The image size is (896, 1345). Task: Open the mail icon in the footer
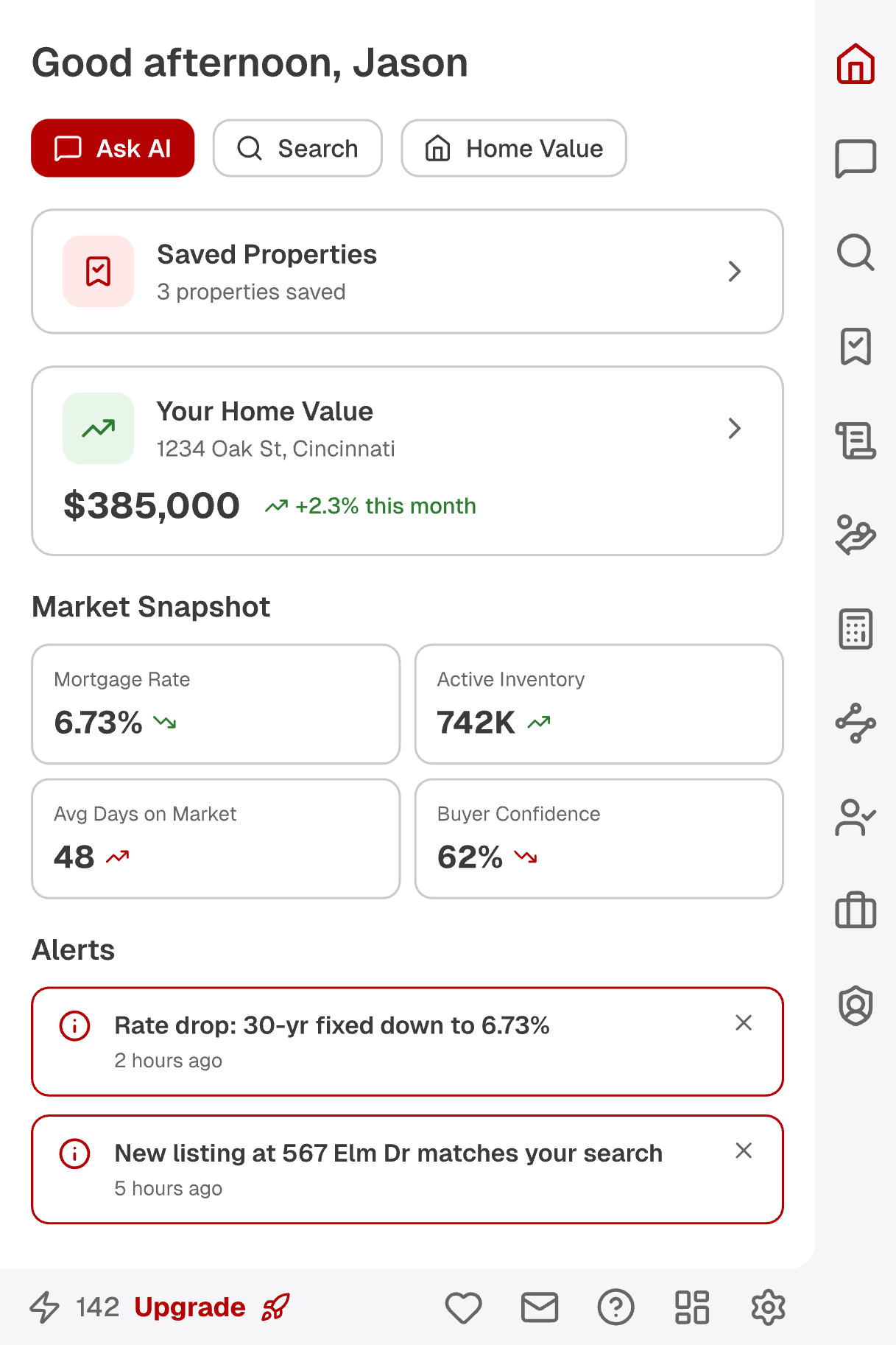pos(540,1307)
